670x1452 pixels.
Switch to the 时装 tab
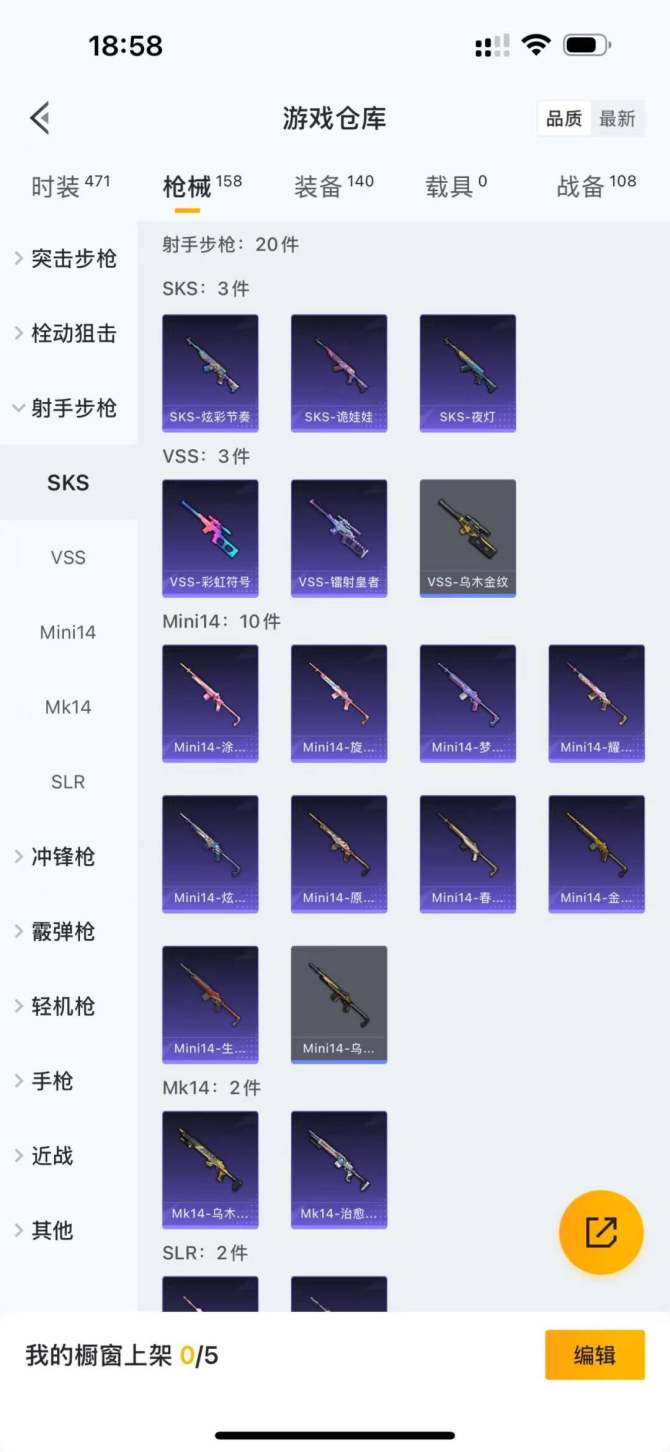point(70,186)
